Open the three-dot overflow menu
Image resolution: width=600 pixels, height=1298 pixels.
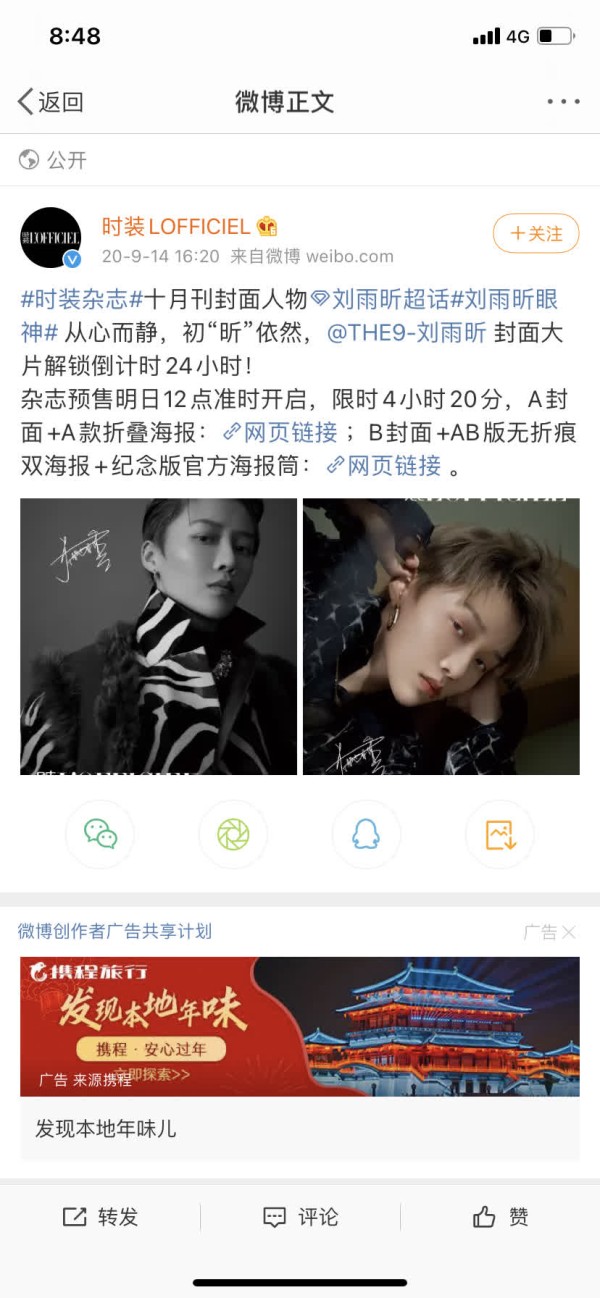click(563, 101)
